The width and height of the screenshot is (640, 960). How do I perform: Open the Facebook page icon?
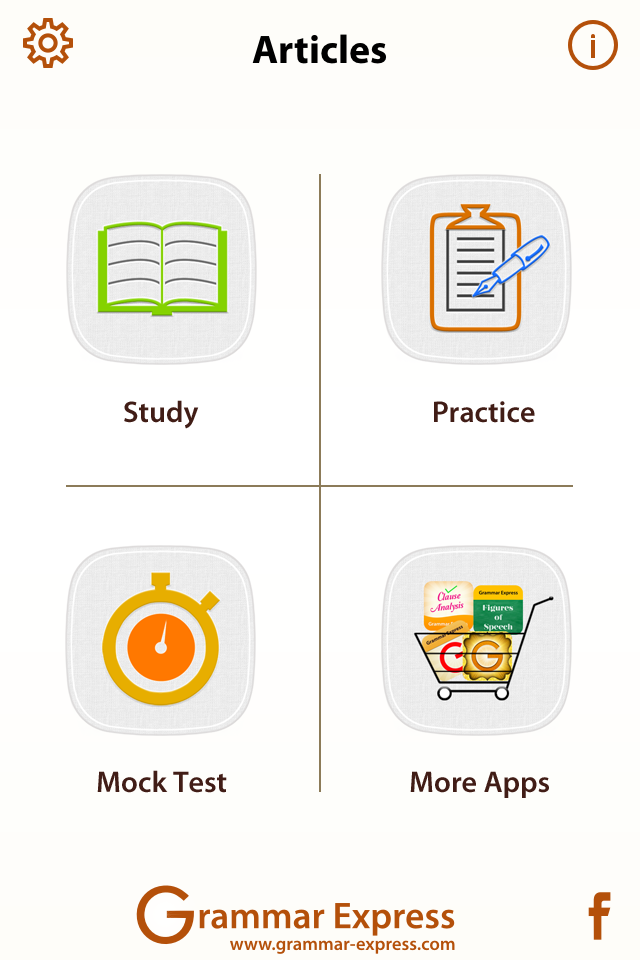point(599,917)
